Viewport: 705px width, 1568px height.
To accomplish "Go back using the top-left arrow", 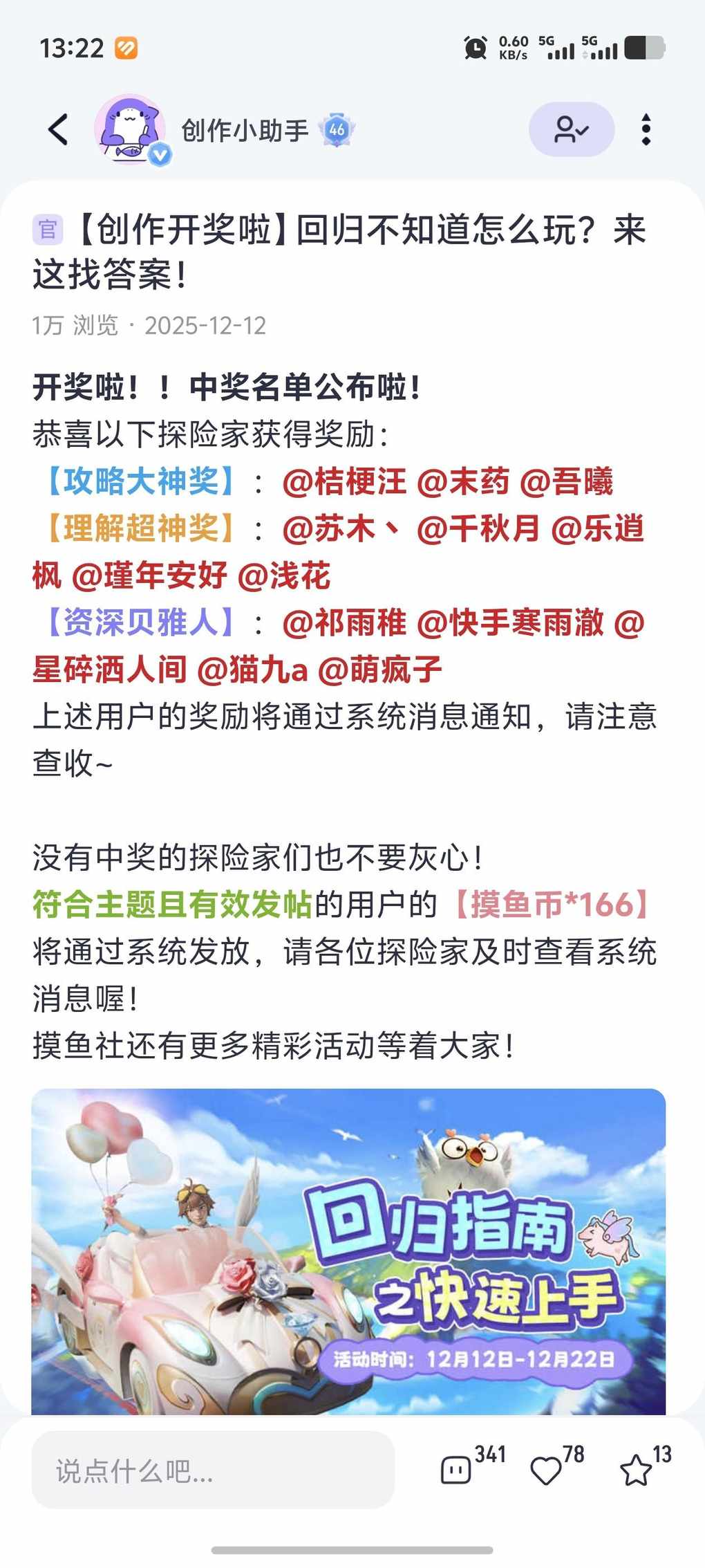I will (59, 129).
